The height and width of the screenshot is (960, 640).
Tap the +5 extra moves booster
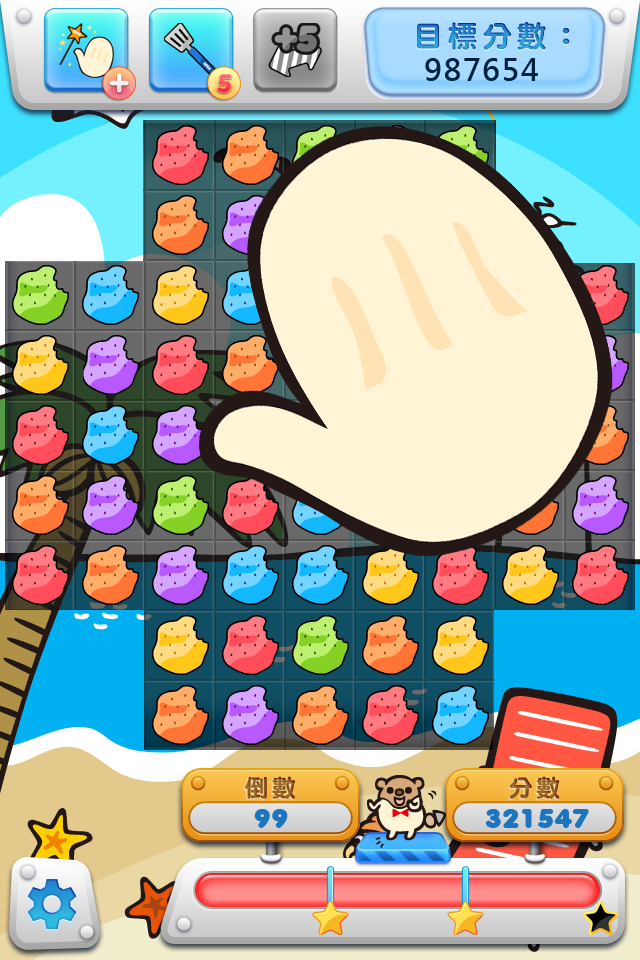coord(295,51)
